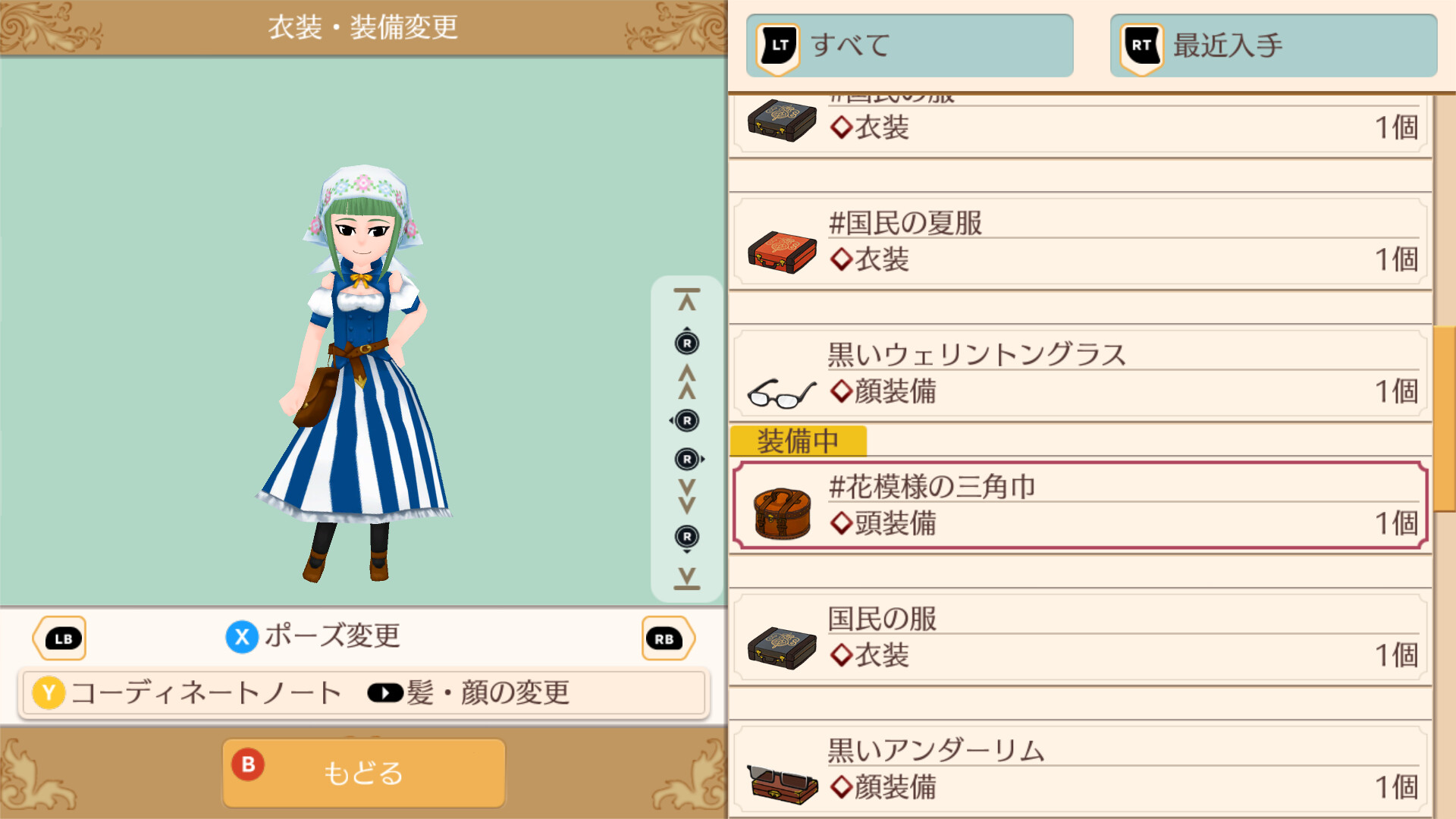Choose 黒いアンダーリム face accessory

[1081, 770]
